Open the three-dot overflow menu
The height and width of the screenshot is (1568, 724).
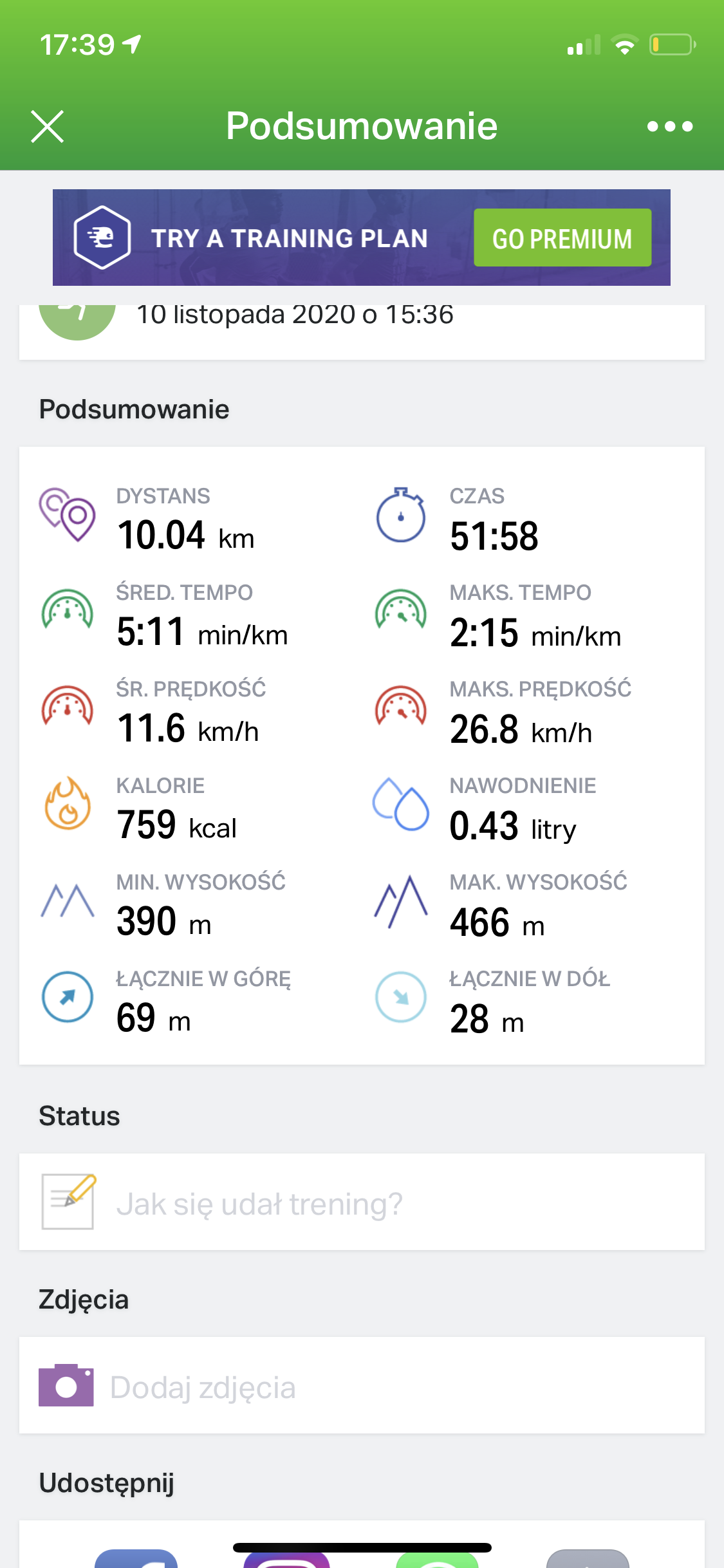click(670, 126)
